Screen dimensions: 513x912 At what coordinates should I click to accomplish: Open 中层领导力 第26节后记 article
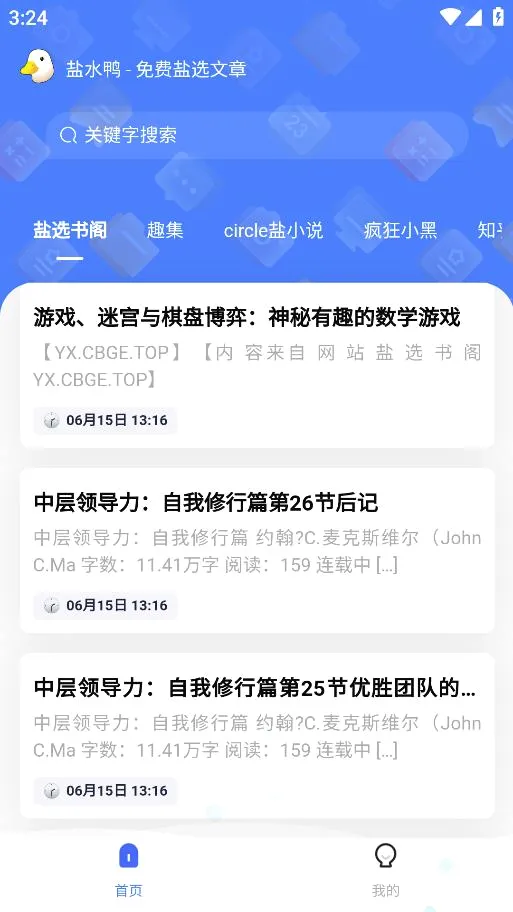[257, 551]
